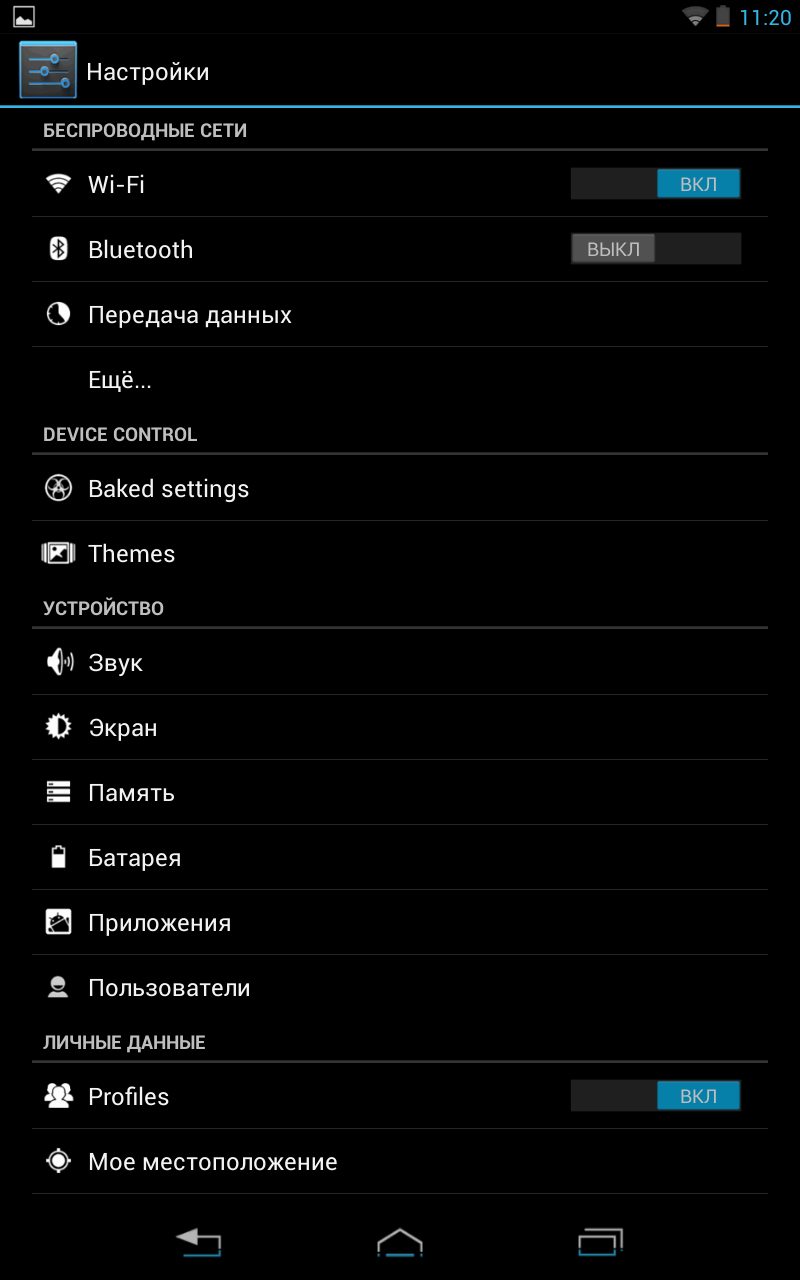
Task: Open the Themes row
Action: [400, 553]
